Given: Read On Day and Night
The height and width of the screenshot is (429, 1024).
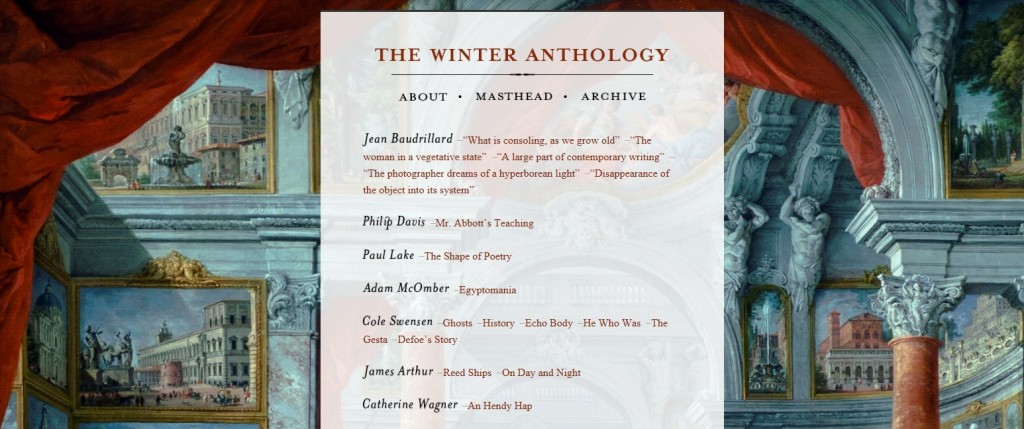Looking at the screenshot, I should [x=541, y=372].
